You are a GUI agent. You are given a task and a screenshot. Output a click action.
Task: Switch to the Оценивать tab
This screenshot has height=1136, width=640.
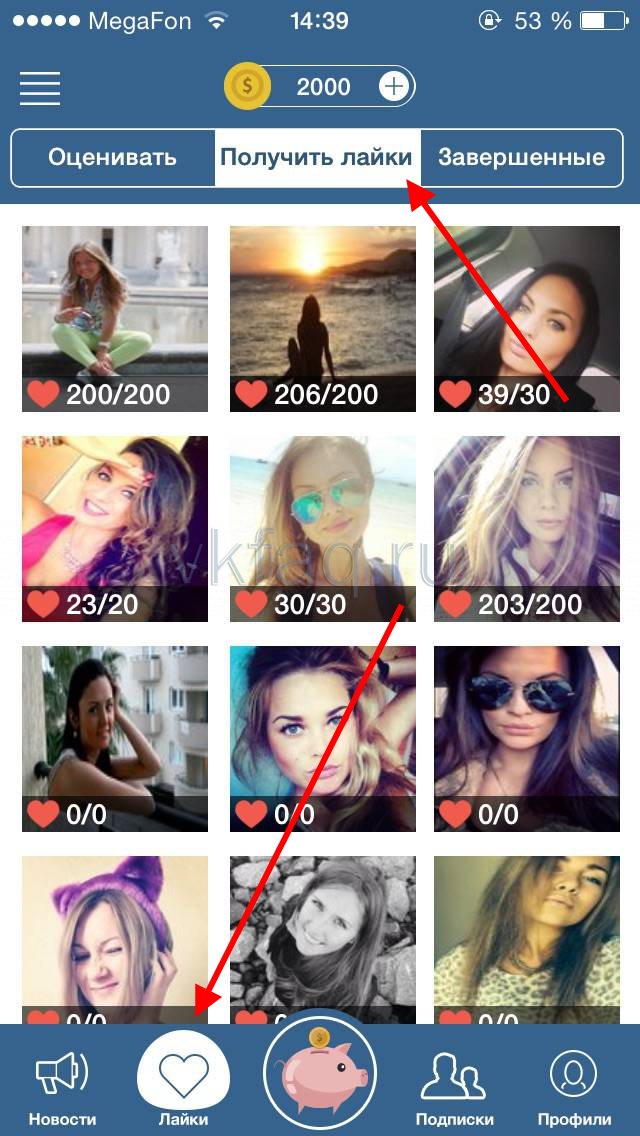point(112,157)
